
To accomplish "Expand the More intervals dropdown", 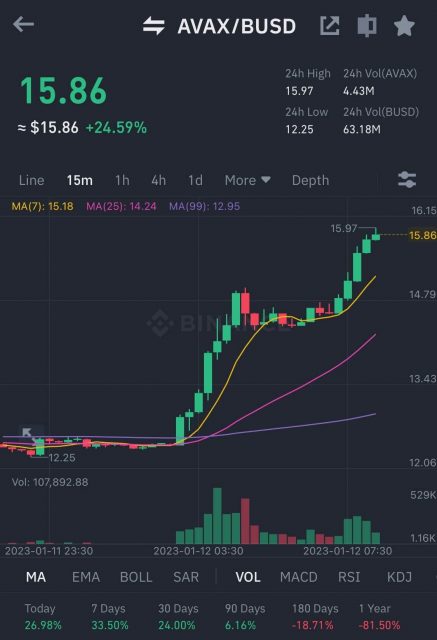I will (248, 180).
